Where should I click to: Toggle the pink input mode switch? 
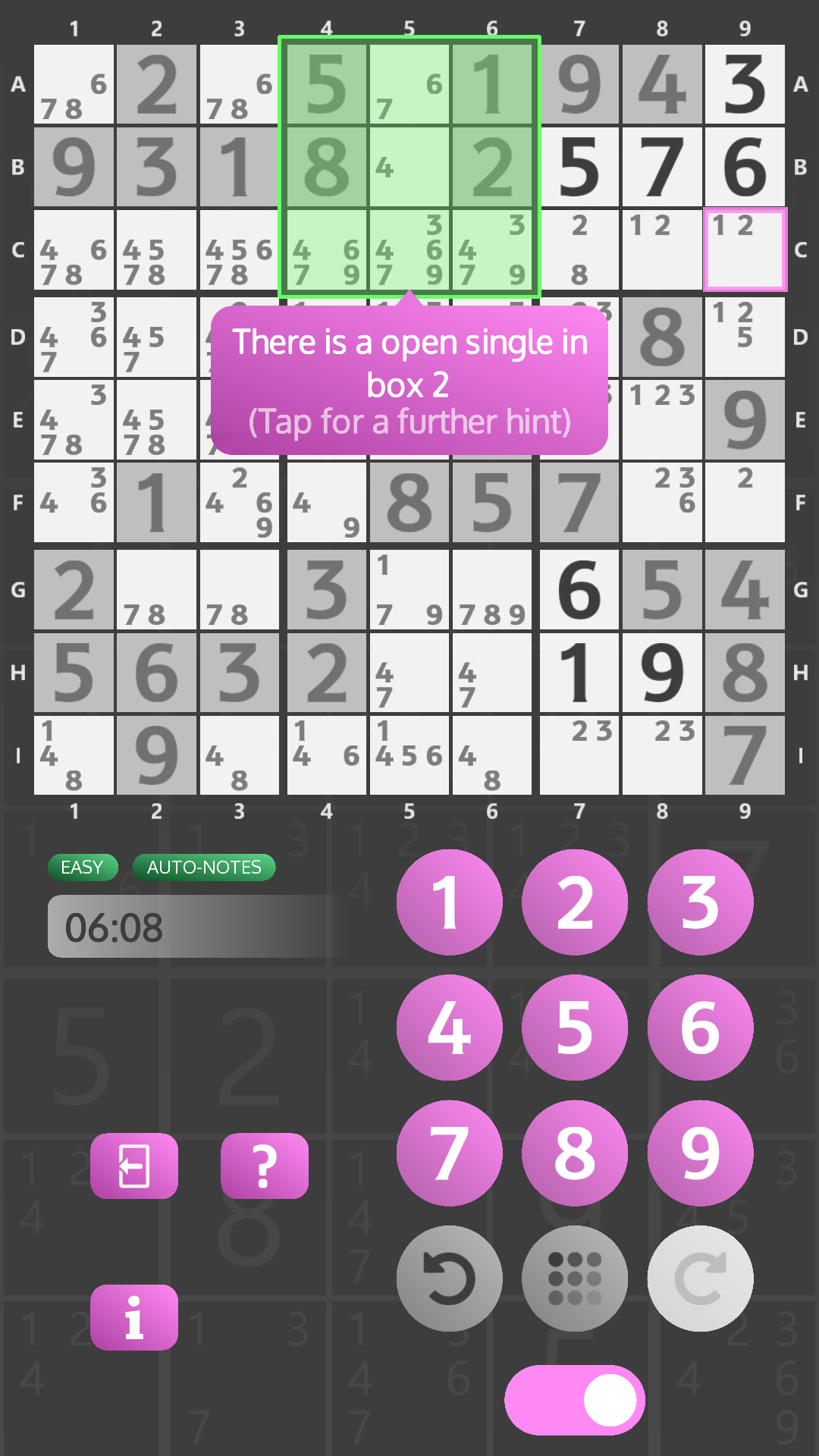[575, 1400]
